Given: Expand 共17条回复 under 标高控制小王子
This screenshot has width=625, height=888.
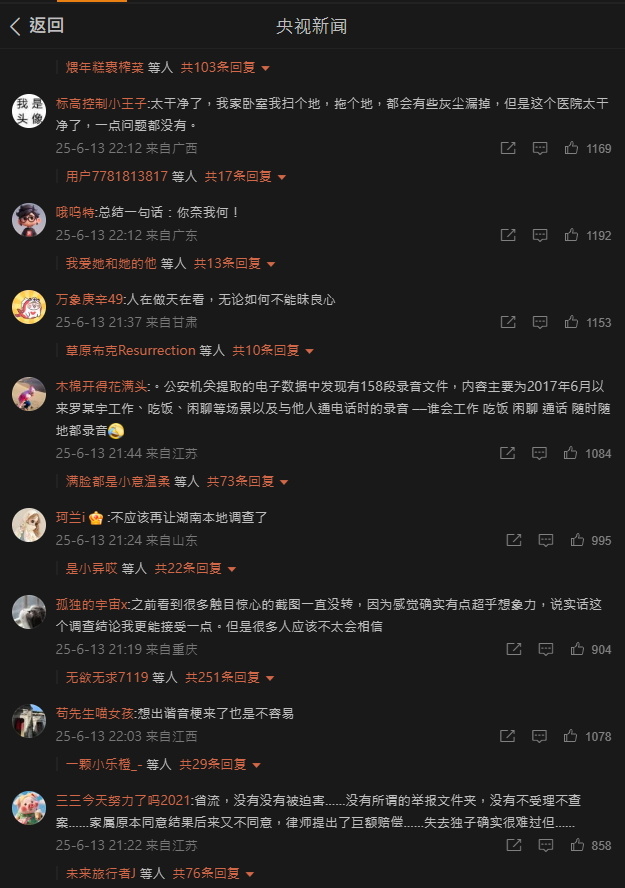Looking at the screenshot, I should [244, 176].
